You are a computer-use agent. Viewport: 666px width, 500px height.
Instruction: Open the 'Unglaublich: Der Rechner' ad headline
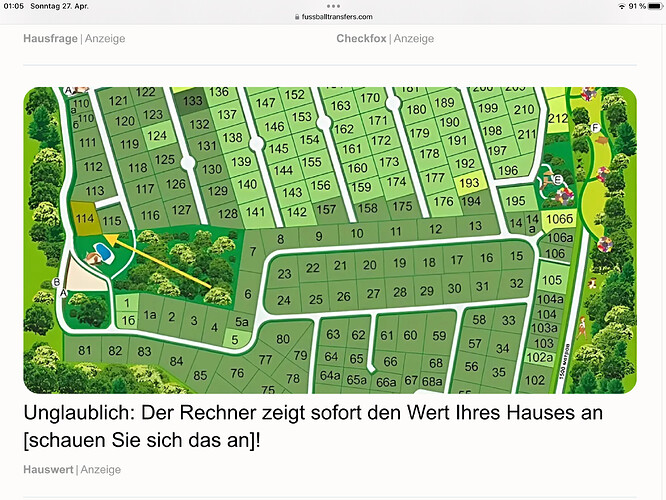316,425
